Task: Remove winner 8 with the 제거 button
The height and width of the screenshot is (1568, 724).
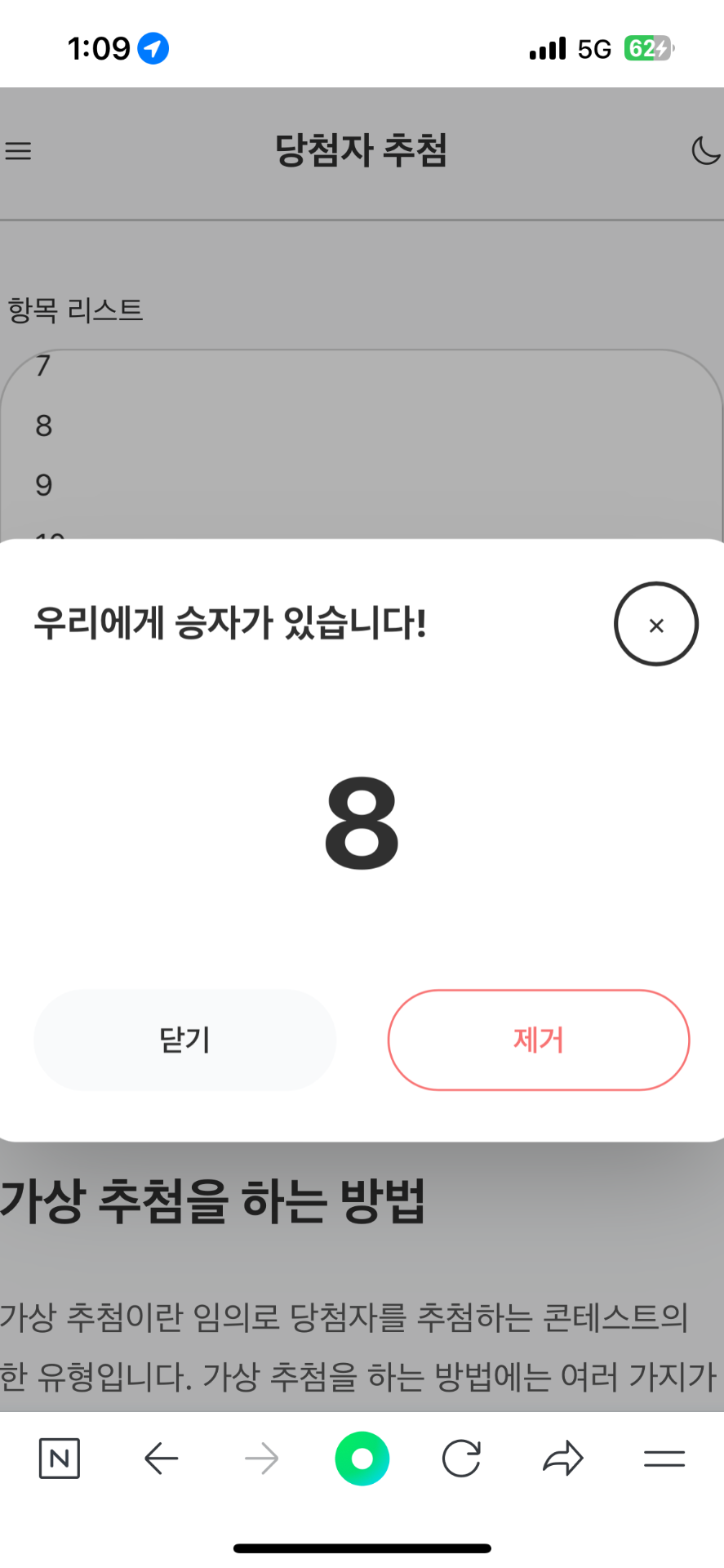Action: click(538, 1040)
